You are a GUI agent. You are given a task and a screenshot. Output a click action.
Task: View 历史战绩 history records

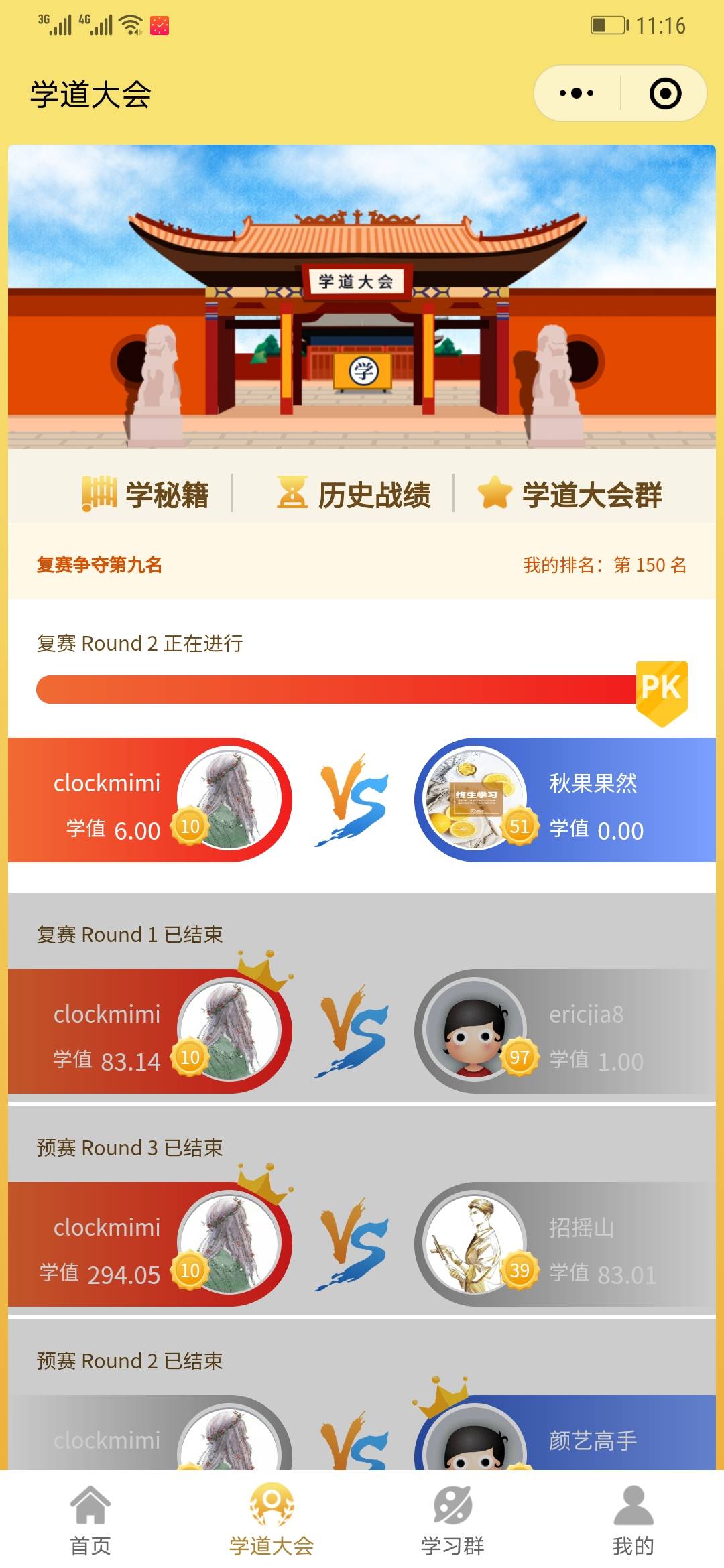(354, 495)
